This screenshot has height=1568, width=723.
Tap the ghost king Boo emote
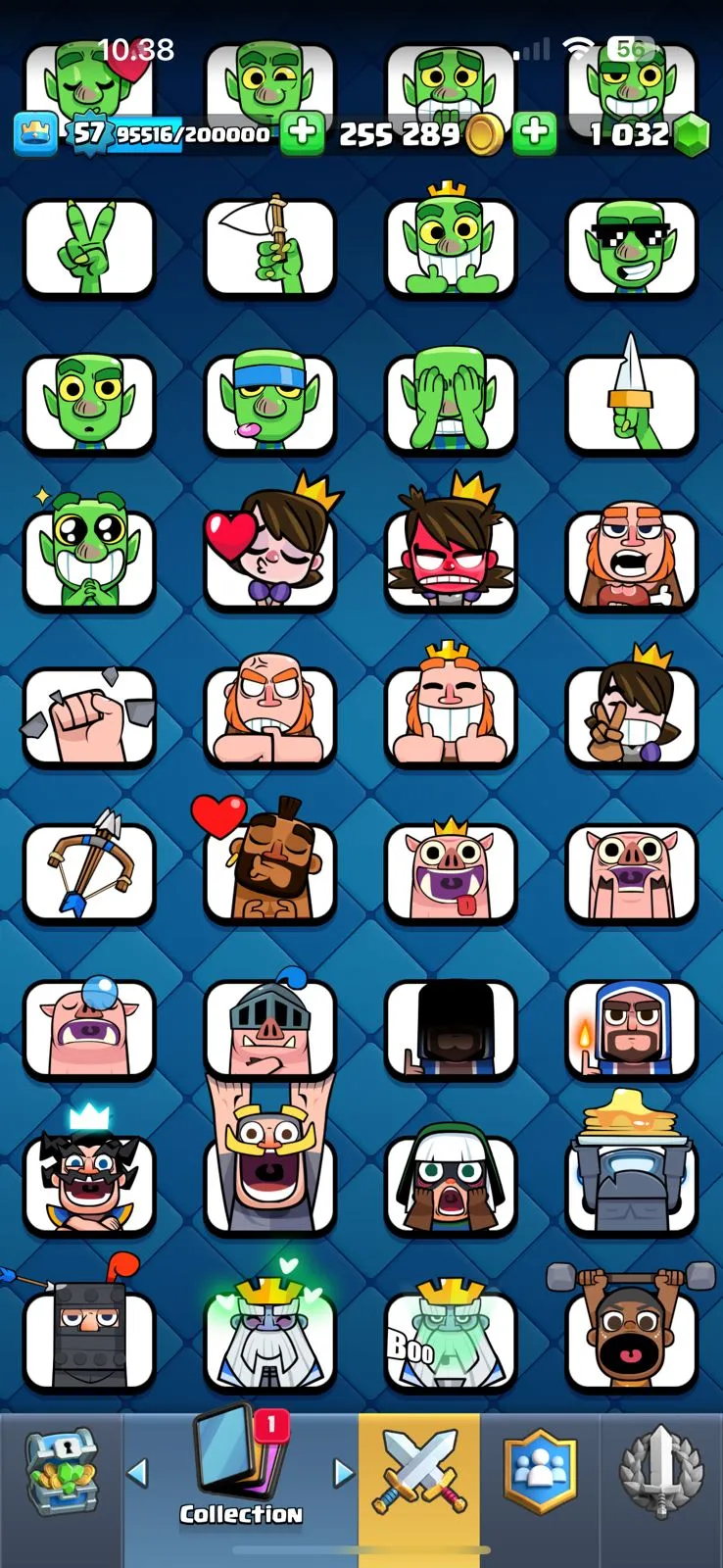pyautogui.click(x=451, y=1339)
